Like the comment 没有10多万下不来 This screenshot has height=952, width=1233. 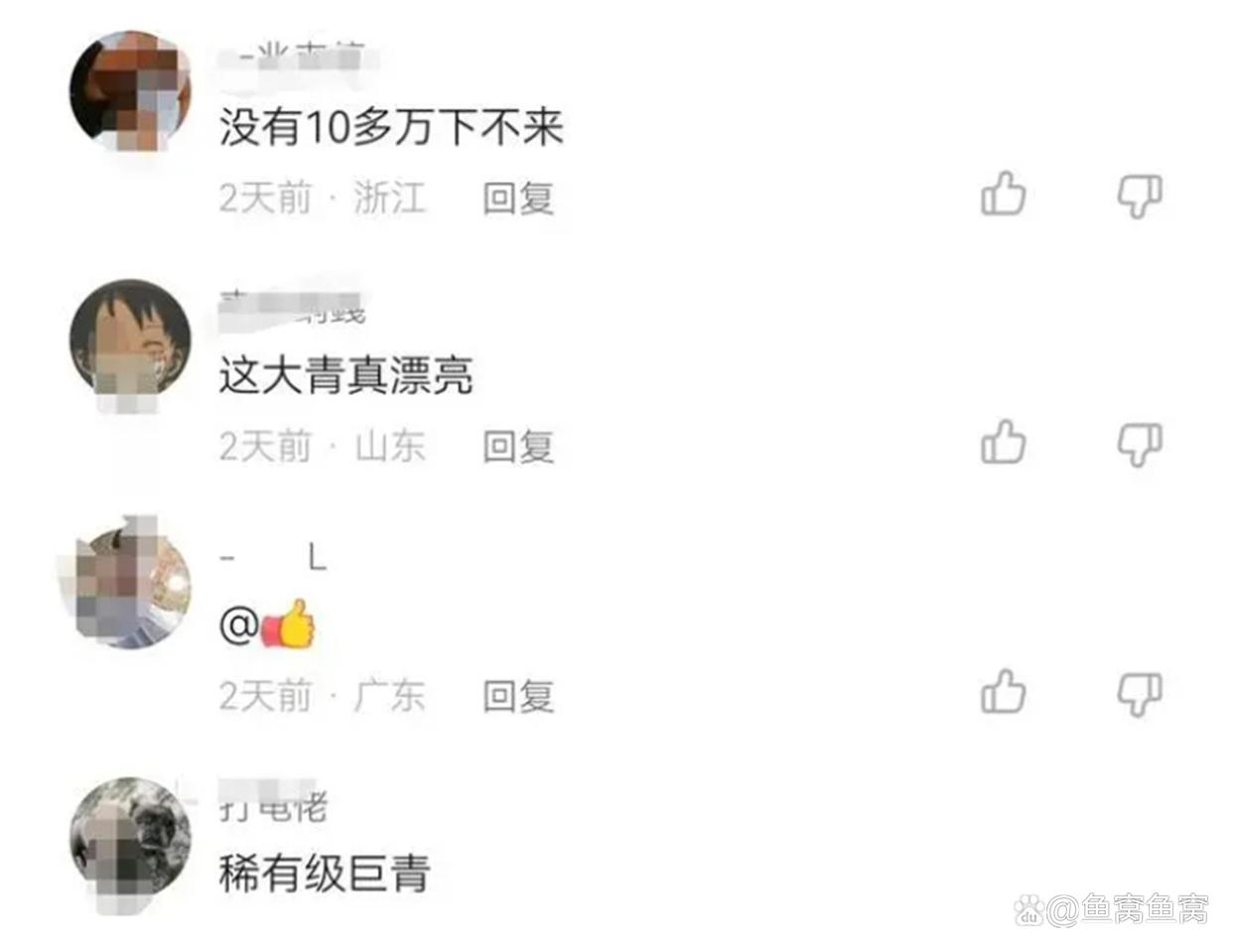point(1003,195)
